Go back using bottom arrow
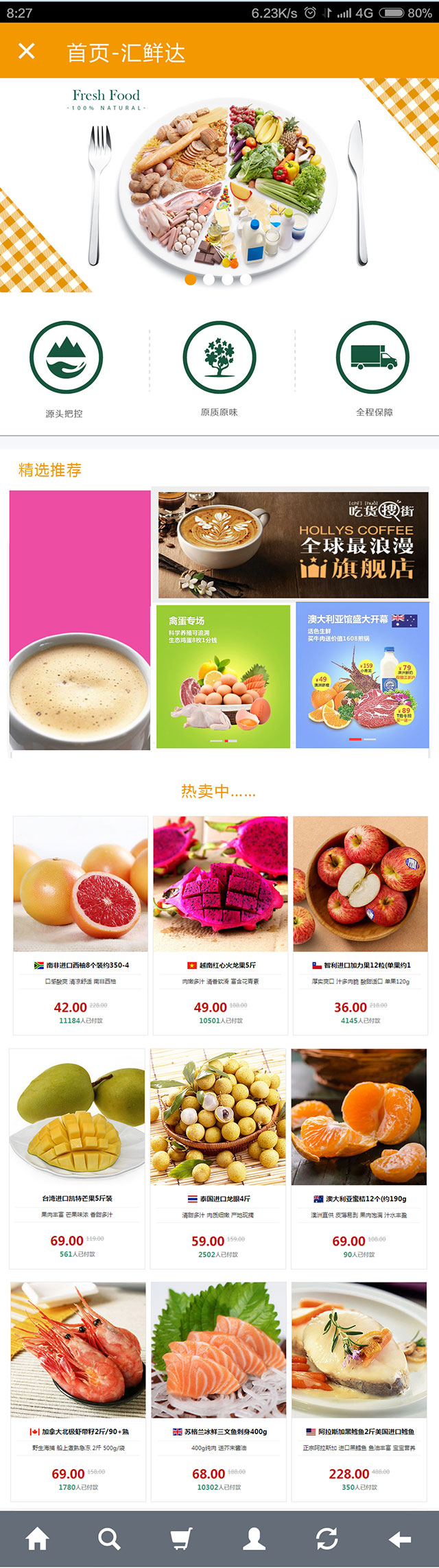Viewport: 439px width, 1568px height. (x=399, y=1539)
